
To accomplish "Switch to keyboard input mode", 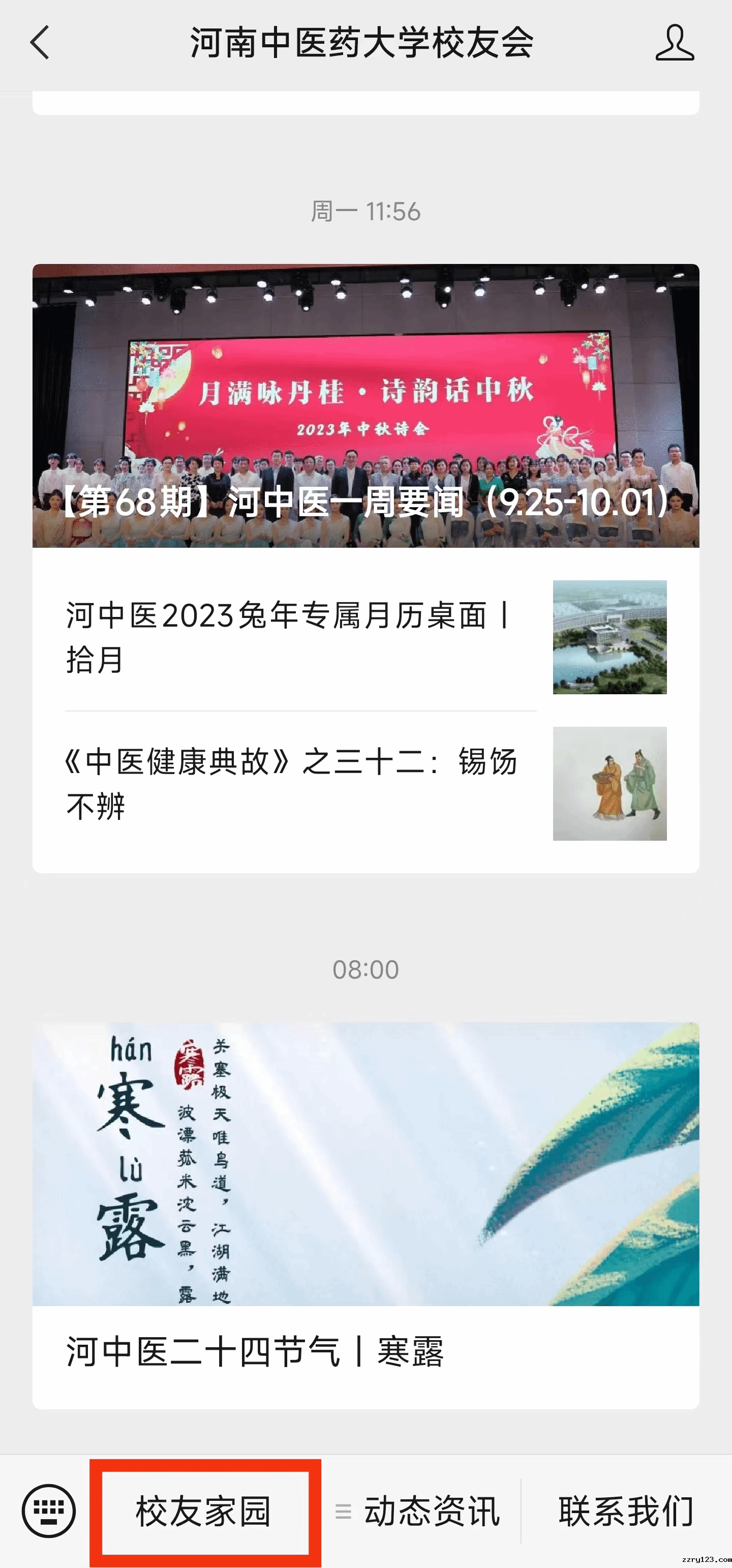I will pyautogui.click(x=49, y=1511).
